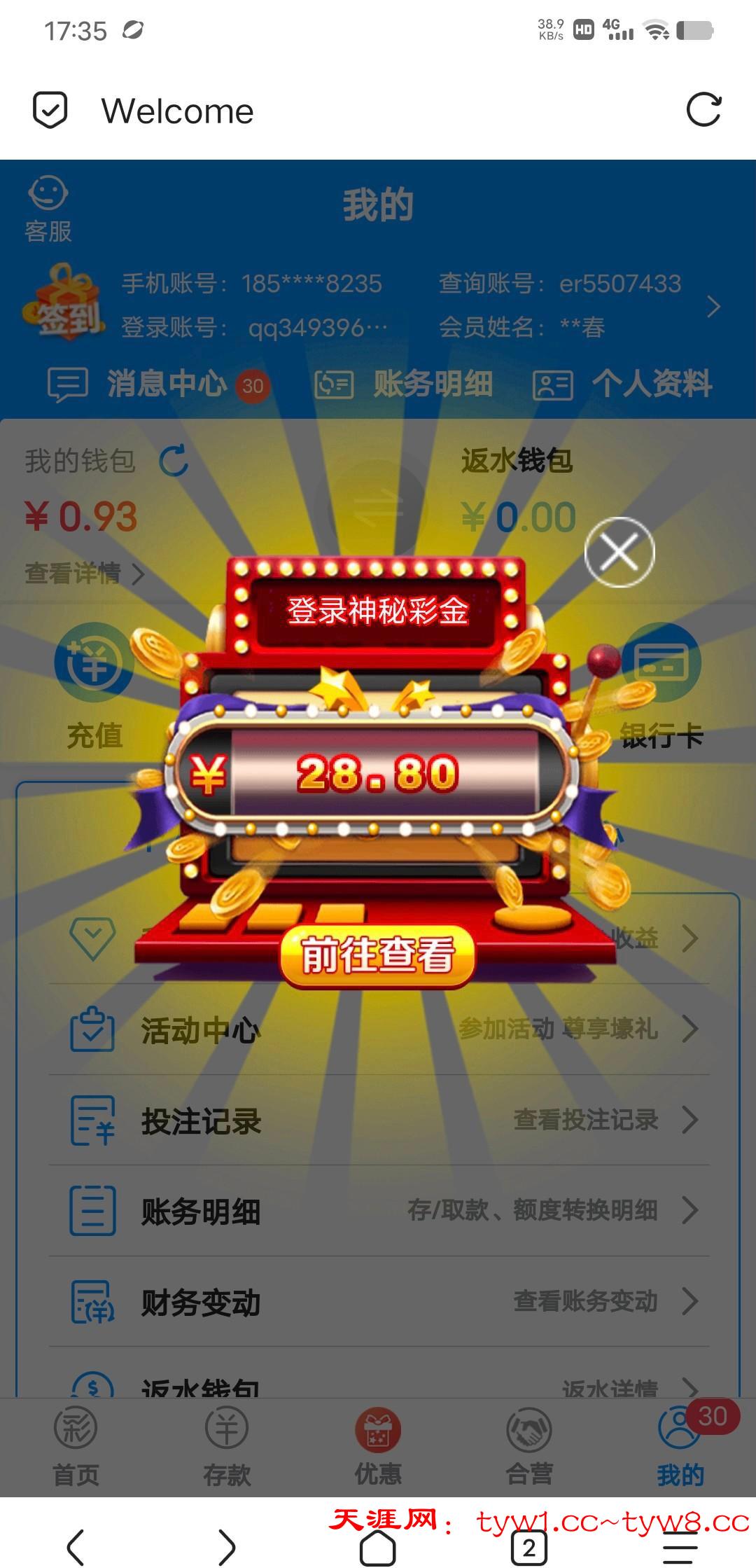Open 账务明细 in the top shortcut row
Viewport: 756px width, 1568px height.
tap(405, 384)
